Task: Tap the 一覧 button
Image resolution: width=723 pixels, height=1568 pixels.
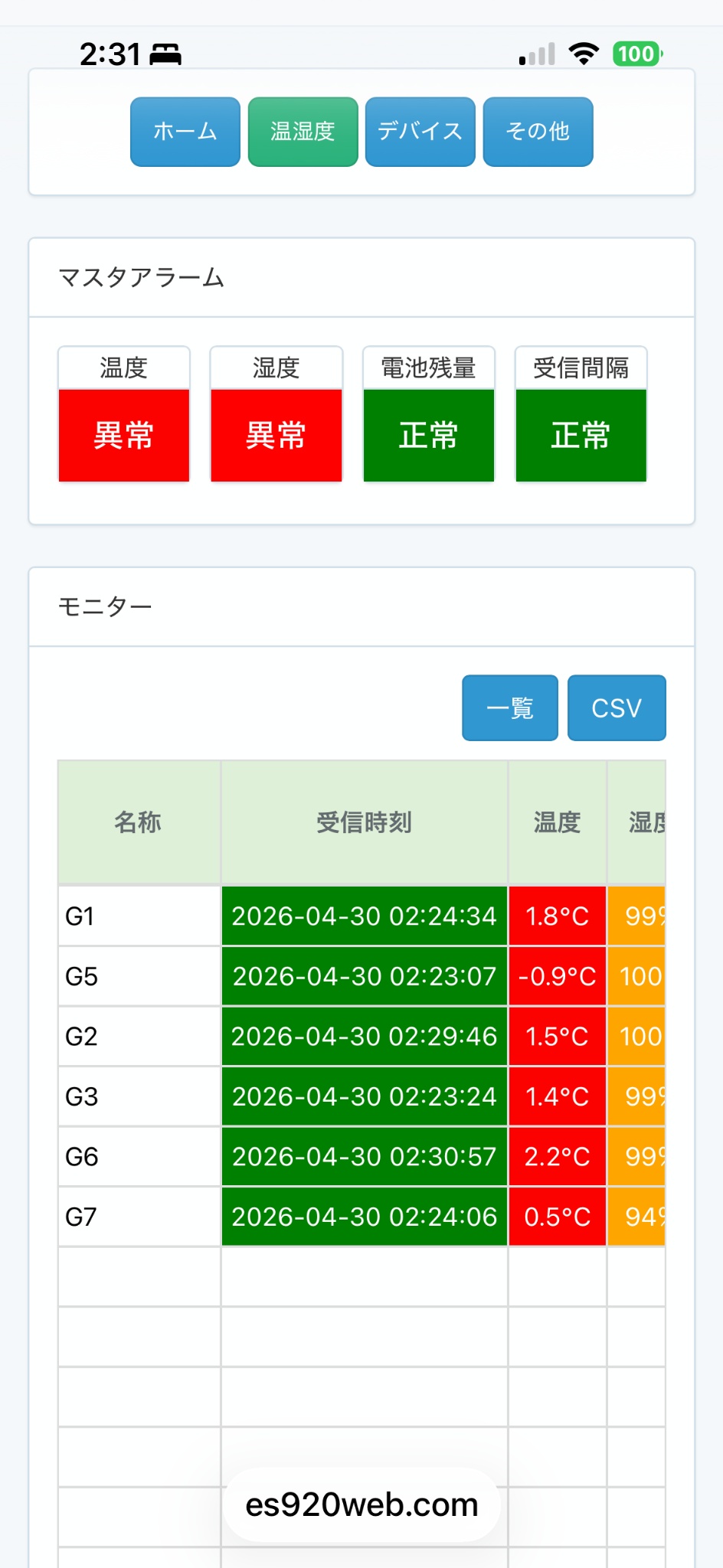Action: pos(510,707)
